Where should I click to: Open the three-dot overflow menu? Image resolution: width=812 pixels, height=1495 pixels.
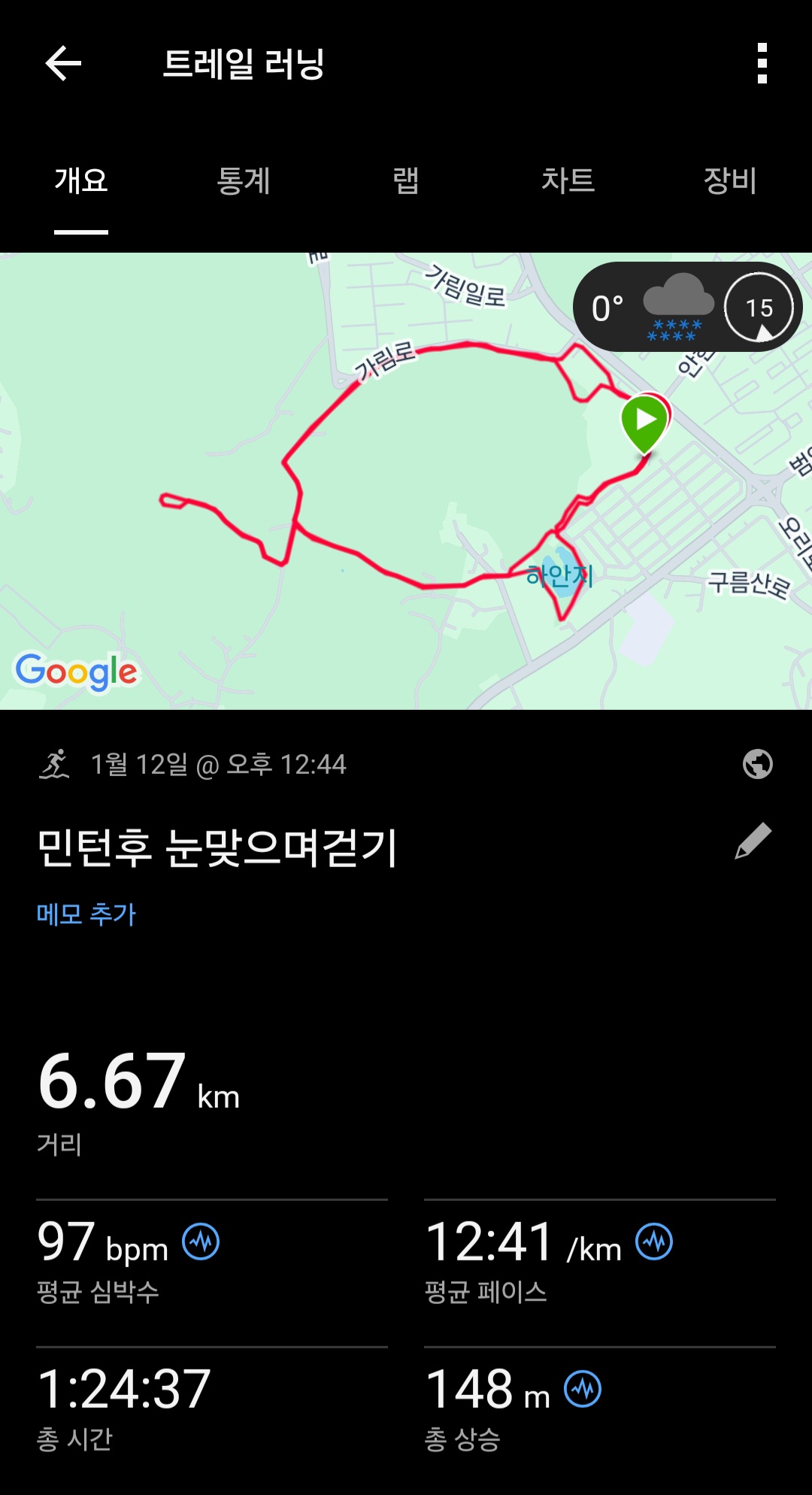click(762, 63)
